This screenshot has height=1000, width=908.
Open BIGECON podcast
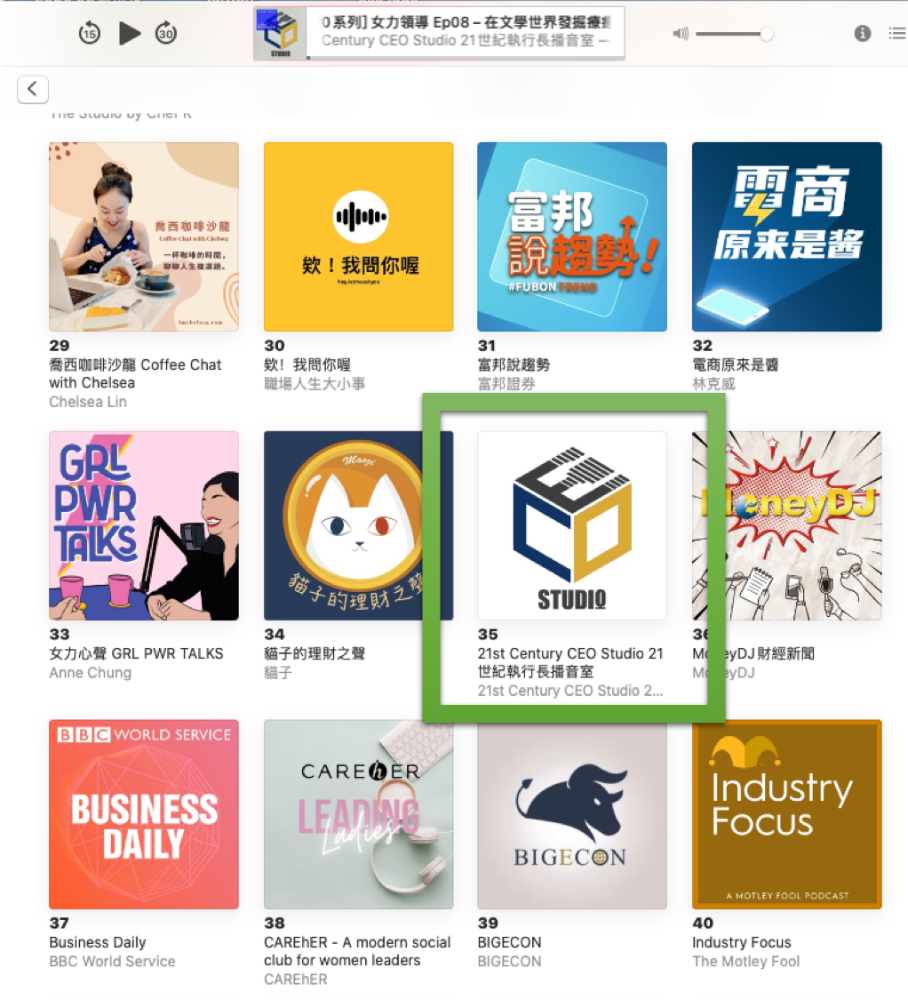(x=572, y=814)
